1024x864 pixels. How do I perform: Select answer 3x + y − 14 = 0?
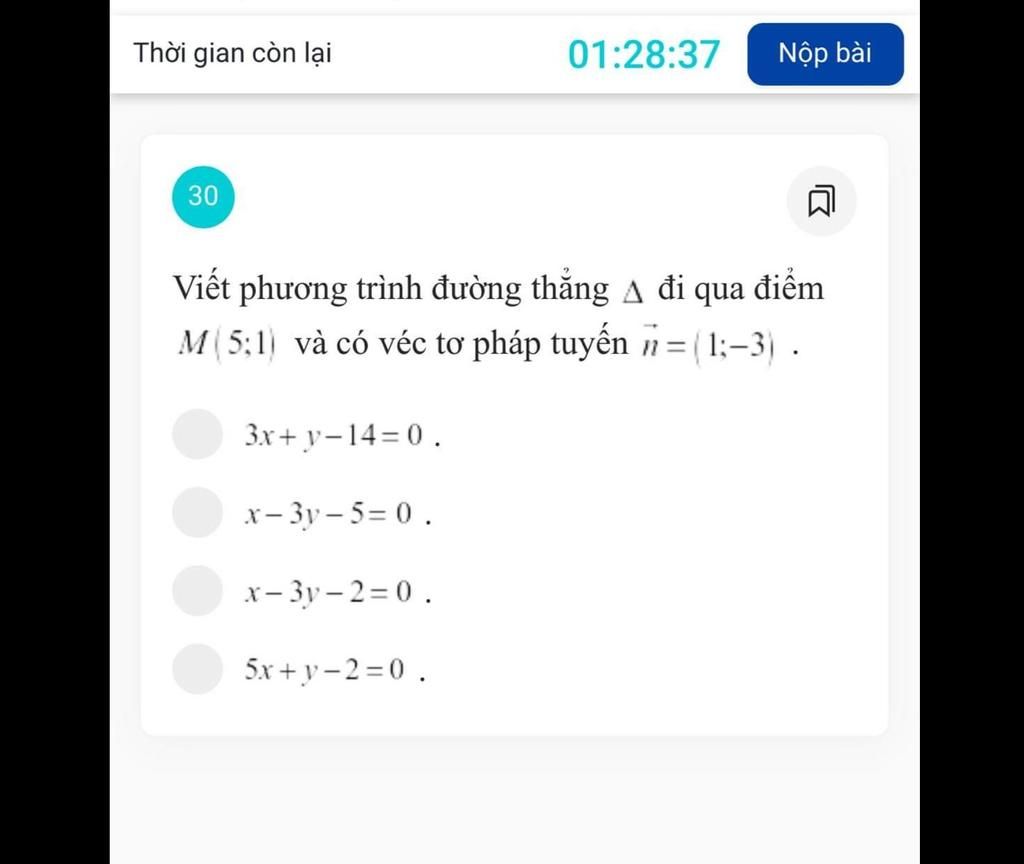pyautogui.click(x=197, y=434)
